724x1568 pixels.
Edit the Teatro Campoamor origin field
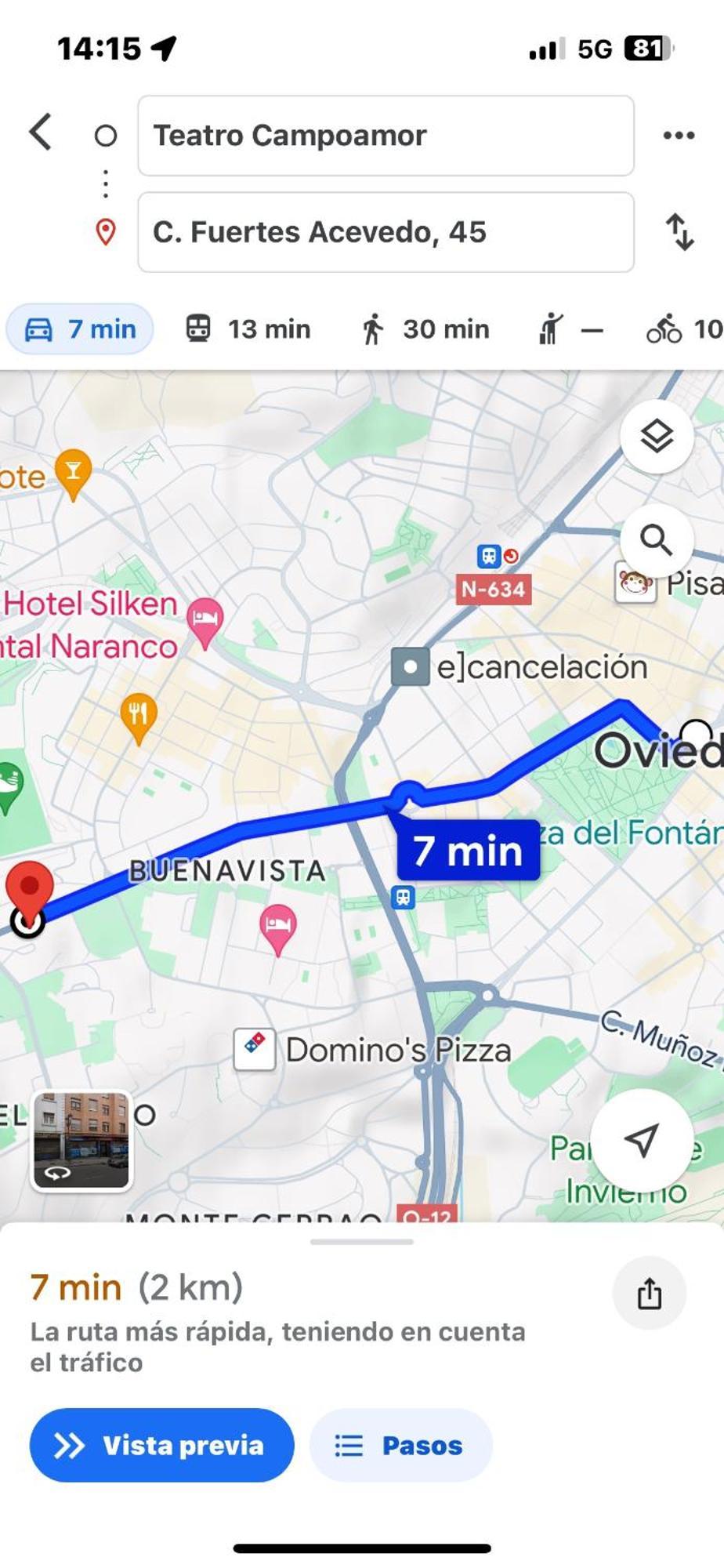(x=386, y=136)
